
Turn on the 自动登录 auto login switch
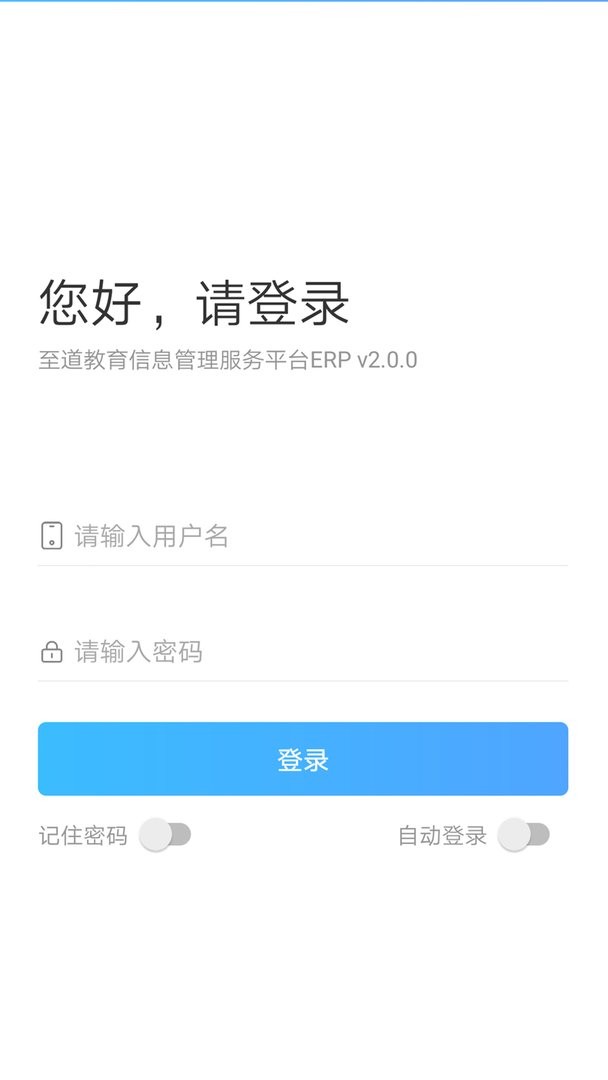524,834
